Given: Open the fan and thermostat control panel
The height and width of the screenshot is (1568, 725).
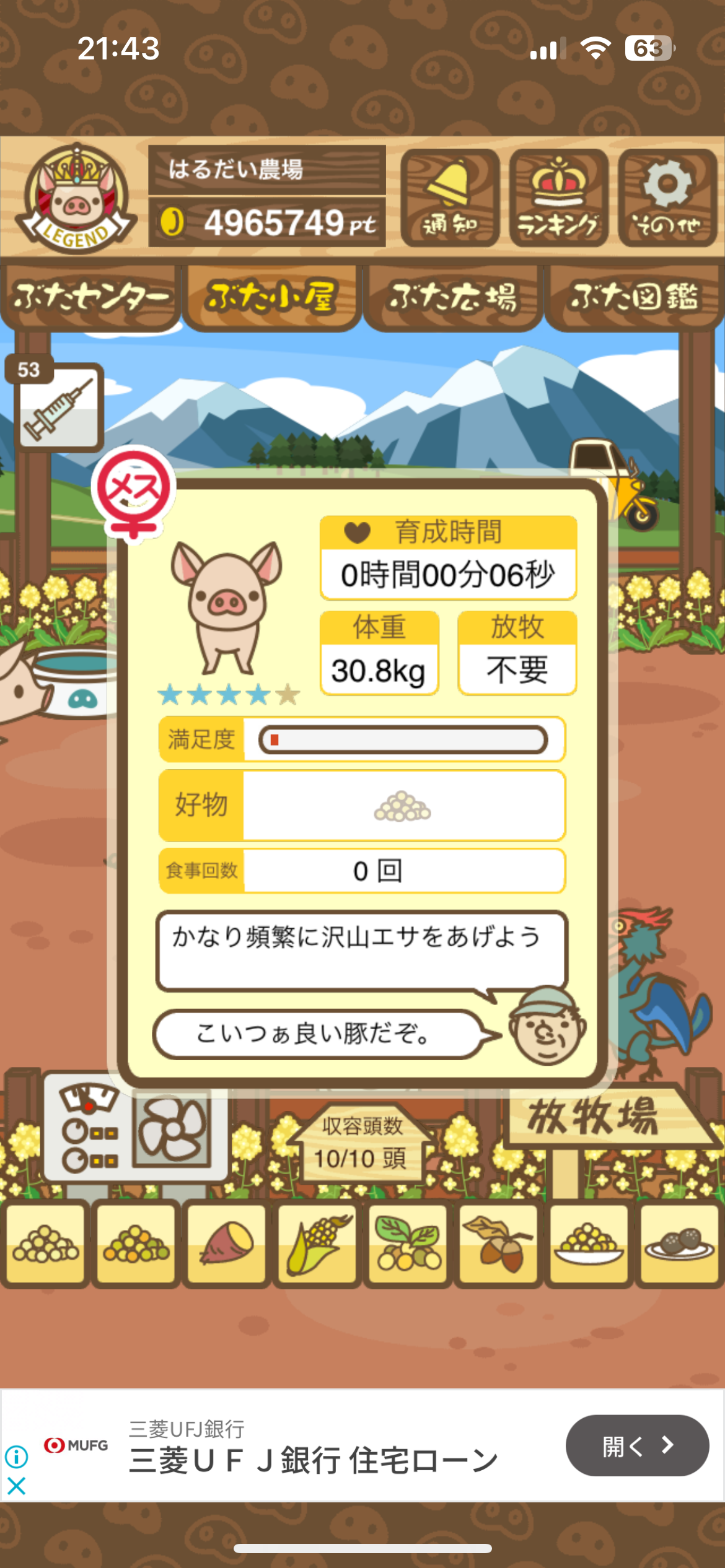Looking at the screenshot, I should pos(136,1130).
